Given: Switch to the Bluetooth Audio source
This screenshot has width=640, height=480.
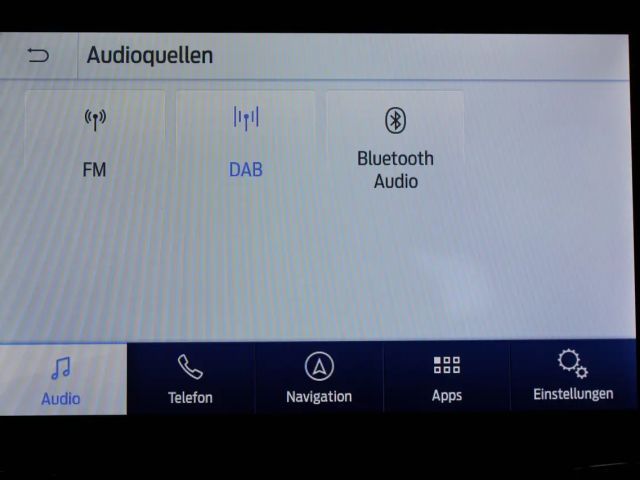Looking at the screenshot, I should 395,148.
